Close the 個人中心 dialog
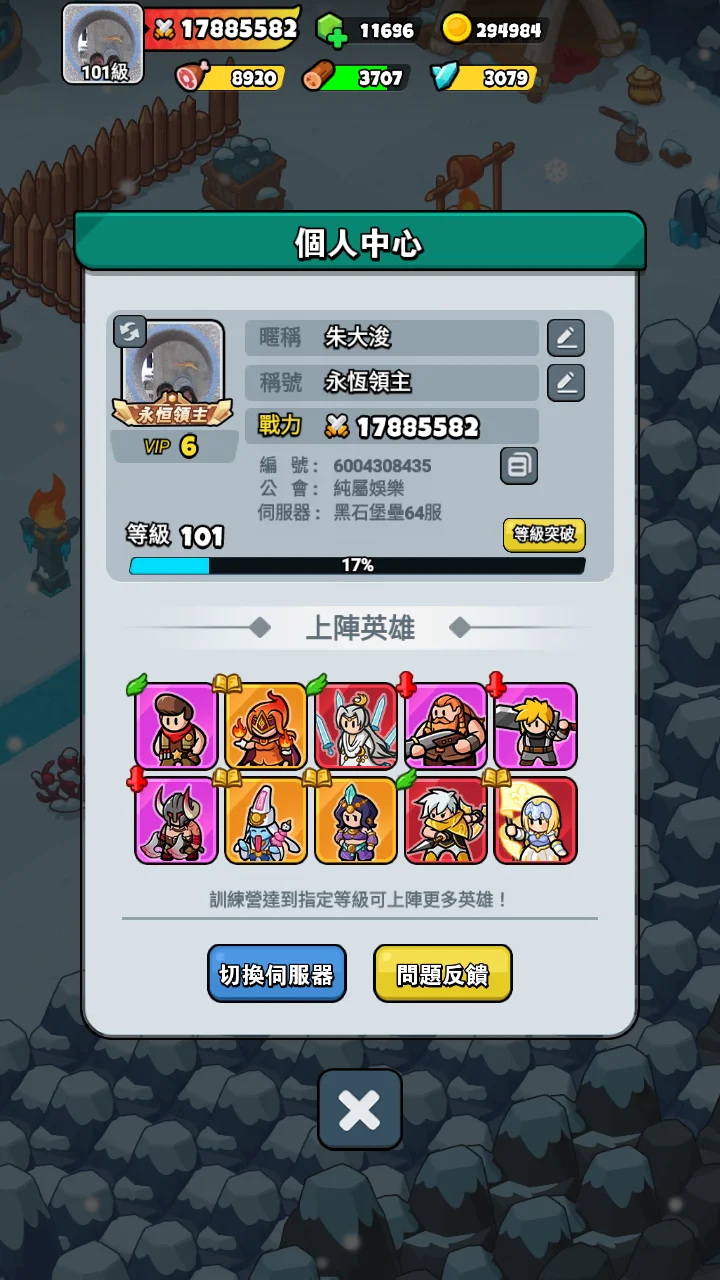 pos(360,1109)
